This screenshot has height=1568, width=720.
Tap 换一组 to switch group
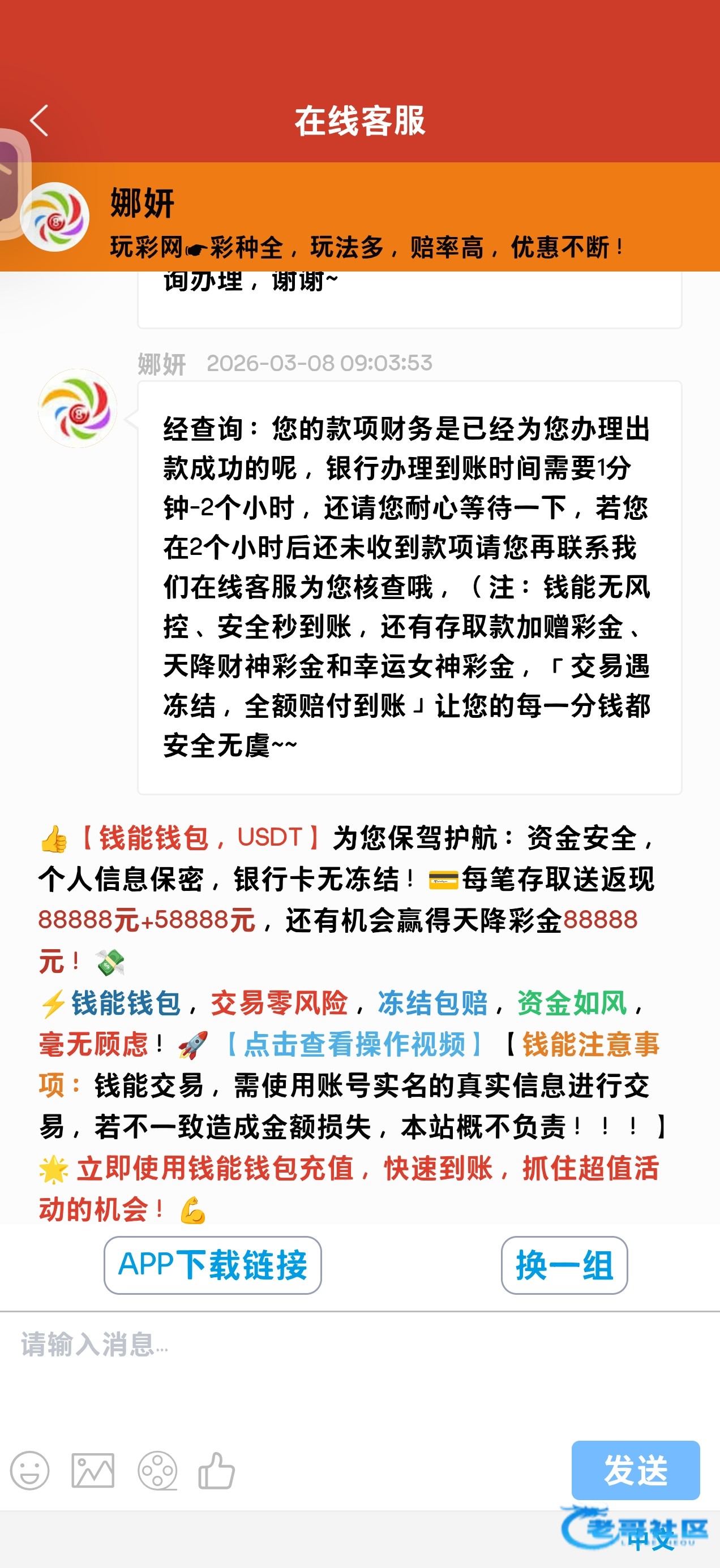click(x=564, y=1265)
